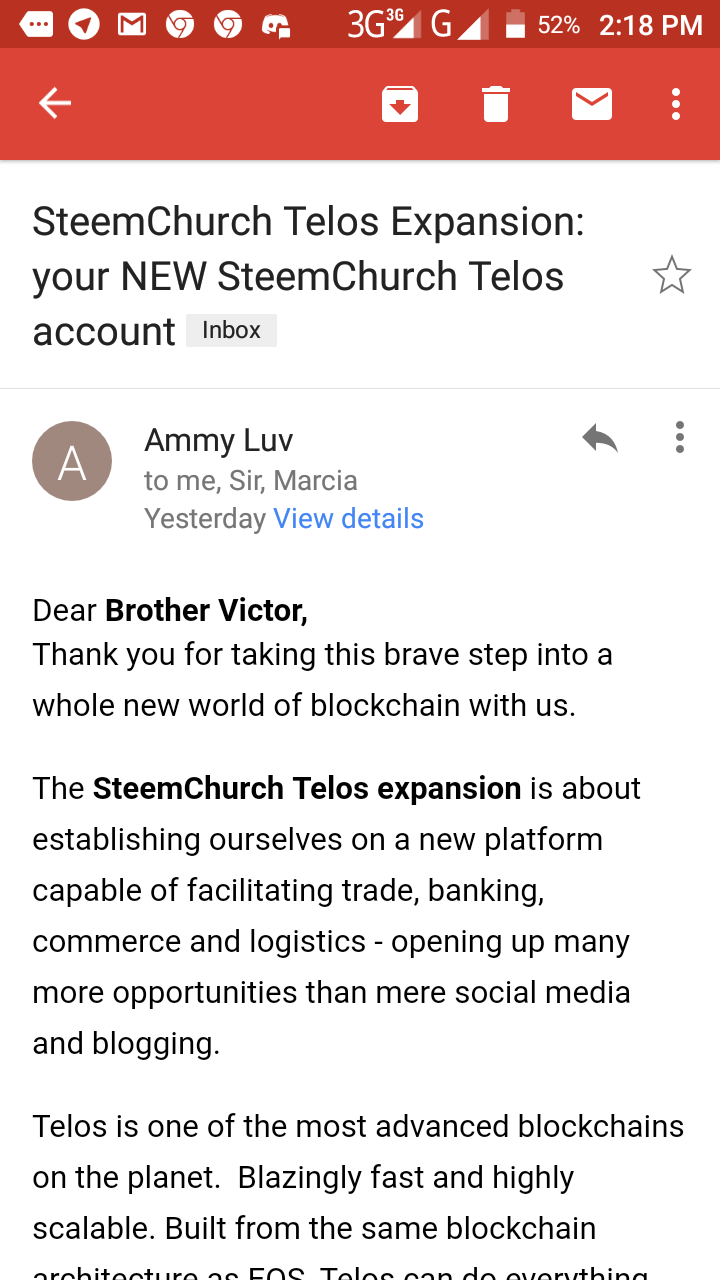The width and height of the screenshot is (720, 1280).
Task: Tap View details for recipients
Action: pos(348,518)
